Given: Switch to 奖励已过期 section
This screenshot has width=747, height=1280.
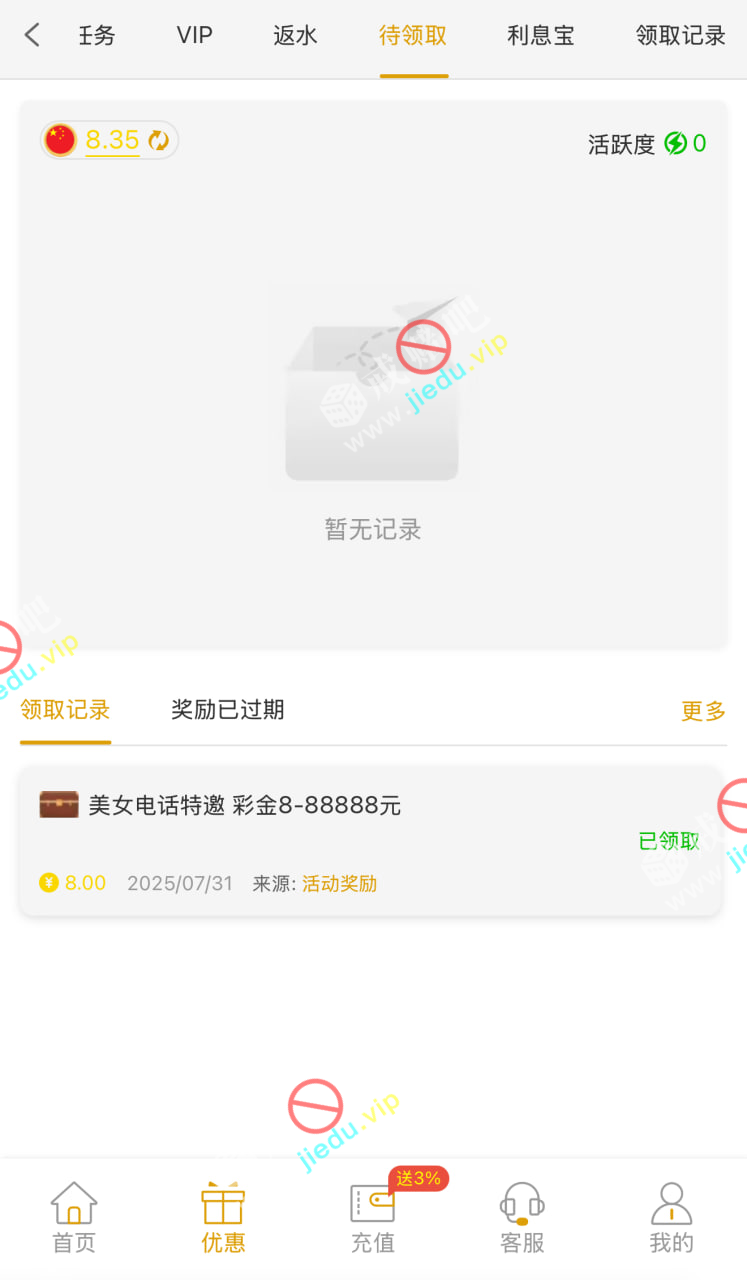Looking at the screenshot, I should click(x=228, y=710).
